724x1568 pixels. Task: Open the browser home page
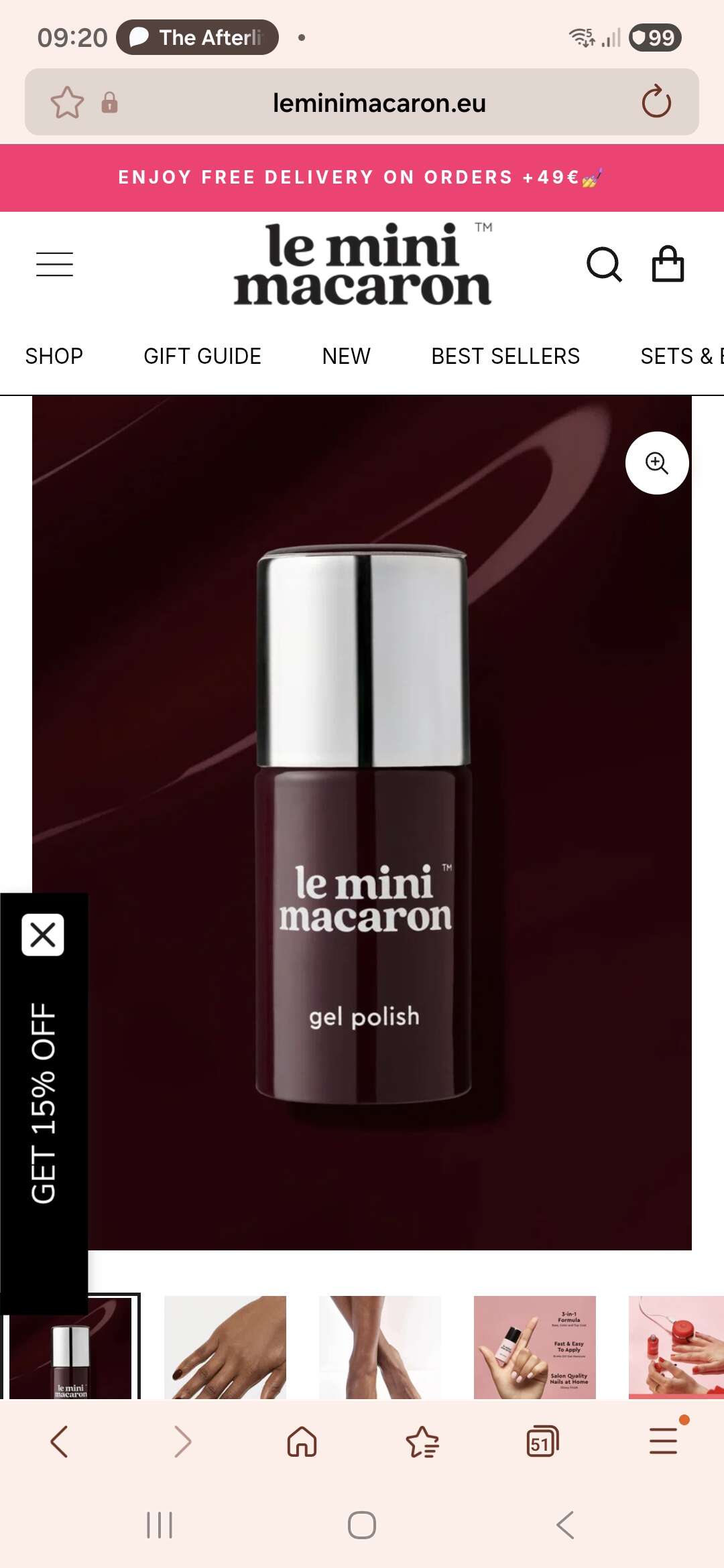pyautogui.click(x=302, y=1441)
